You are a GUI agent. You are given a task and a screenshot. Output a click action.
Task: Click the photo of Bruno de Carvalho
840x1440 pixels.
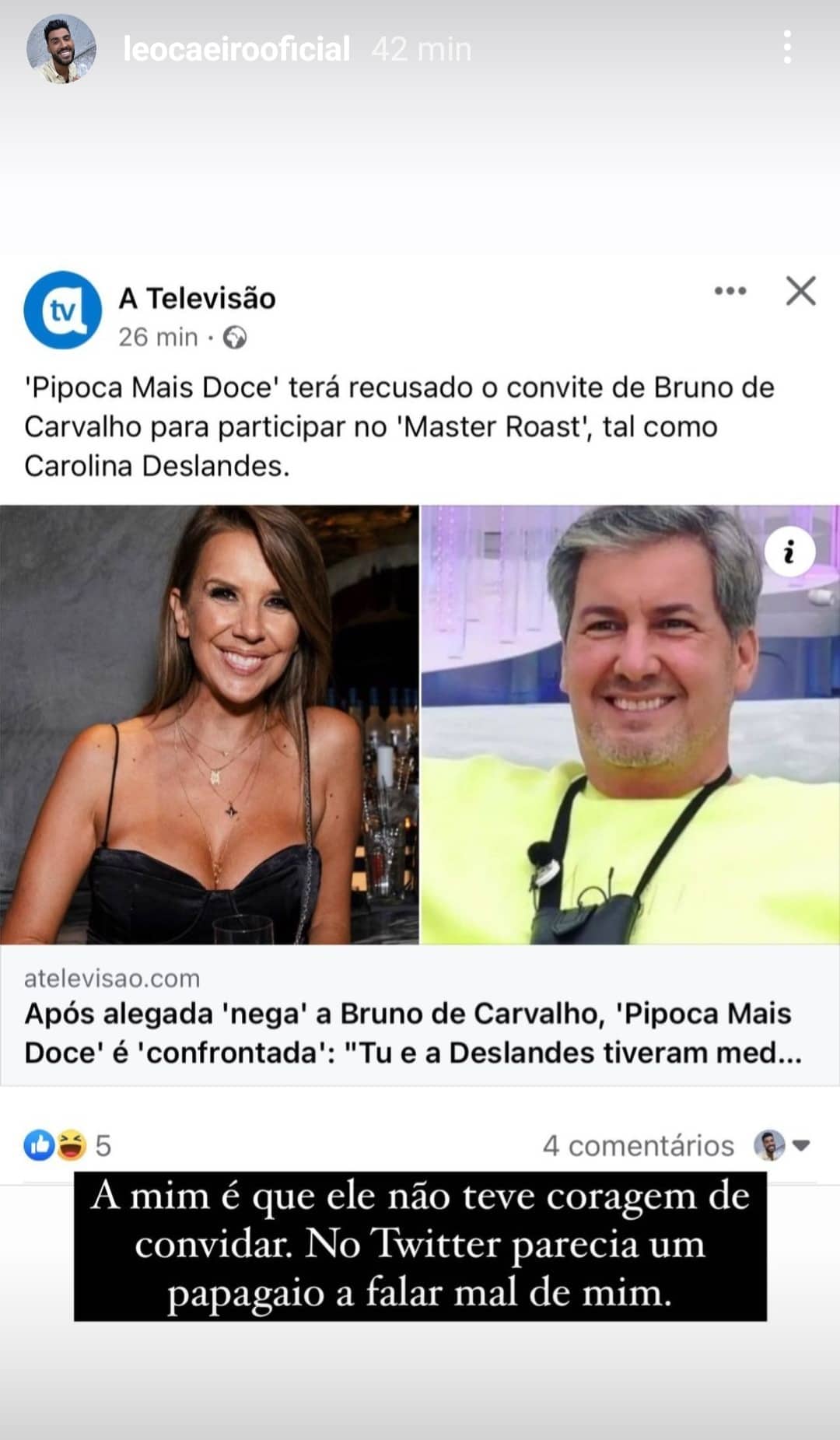click(x=630, y=724)
